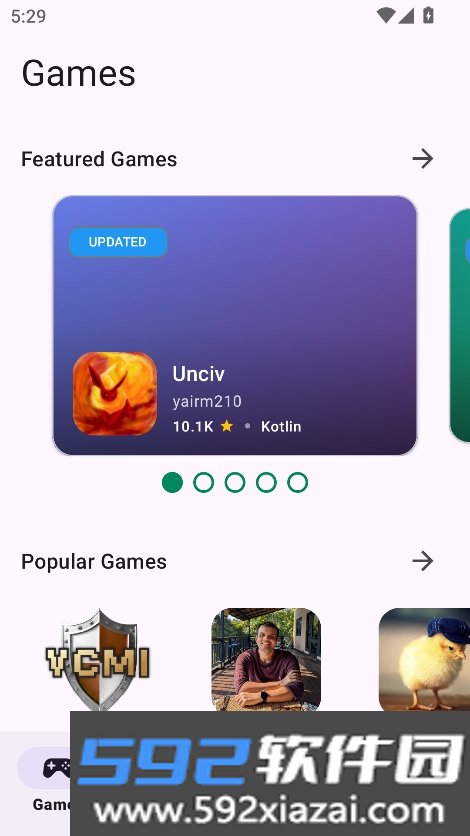The width and height of the screenshot is (470, 836).
Task: Open the game with chick icon
Action: 424,660
